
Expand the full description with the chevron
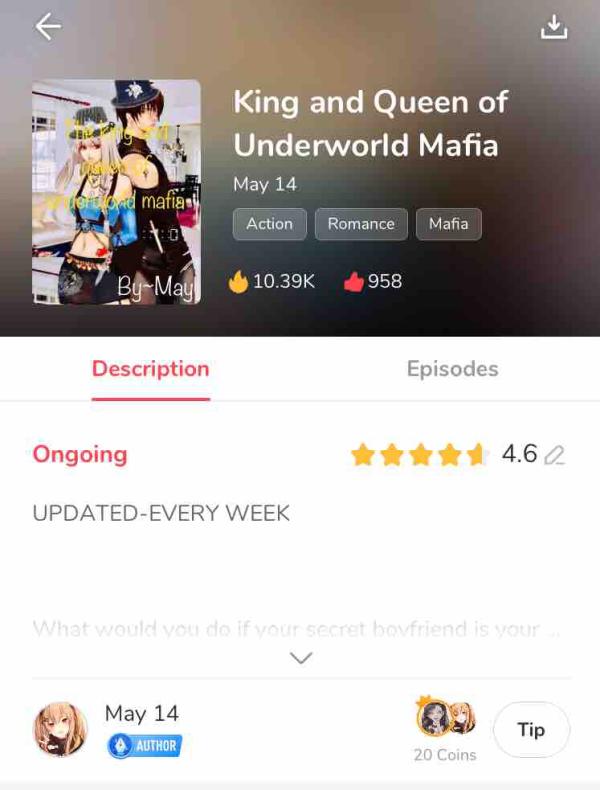[300, 658]
